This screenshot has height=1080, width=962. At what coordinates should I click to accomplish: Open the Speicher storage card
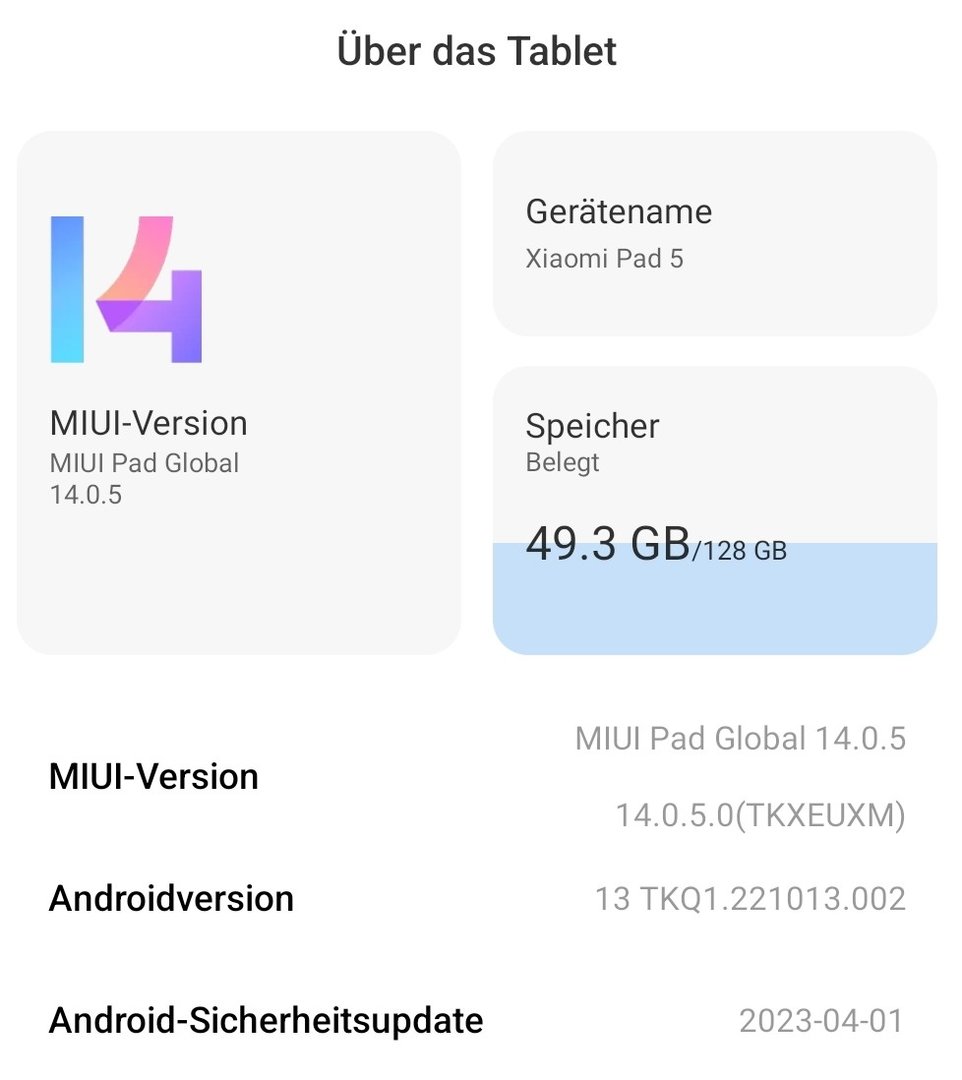tap(714, 510)
